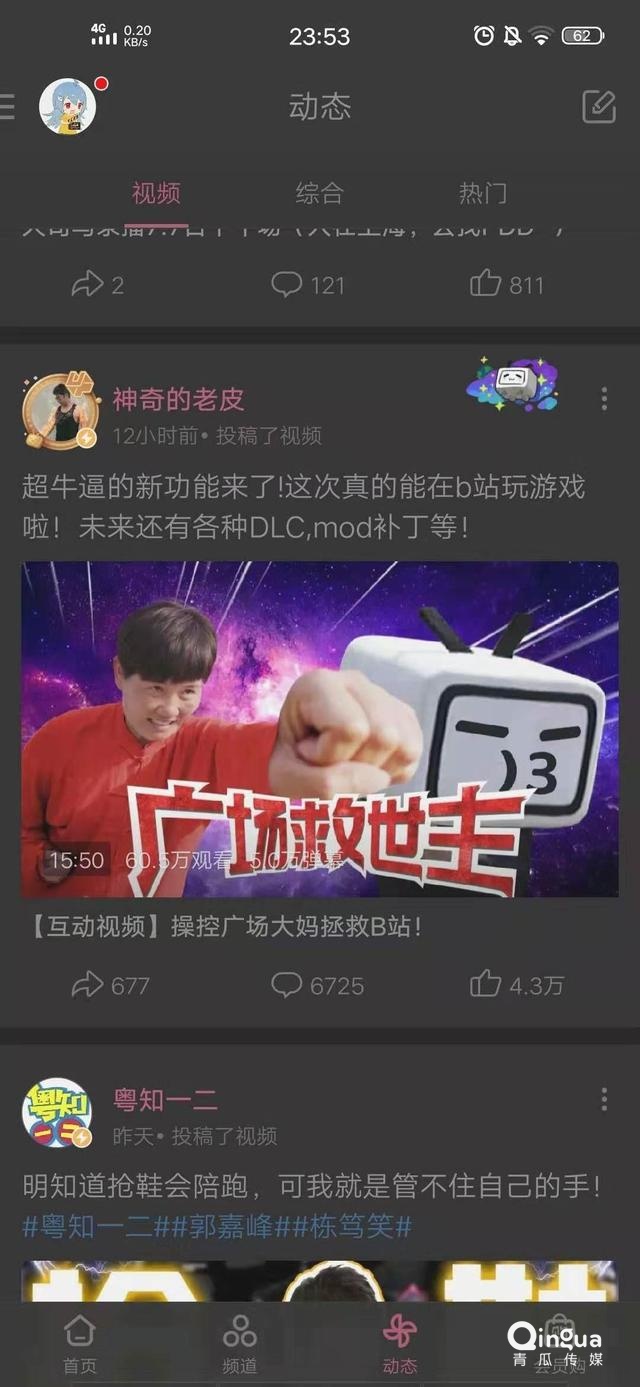Like the post with 811 likes

(507, 284)
